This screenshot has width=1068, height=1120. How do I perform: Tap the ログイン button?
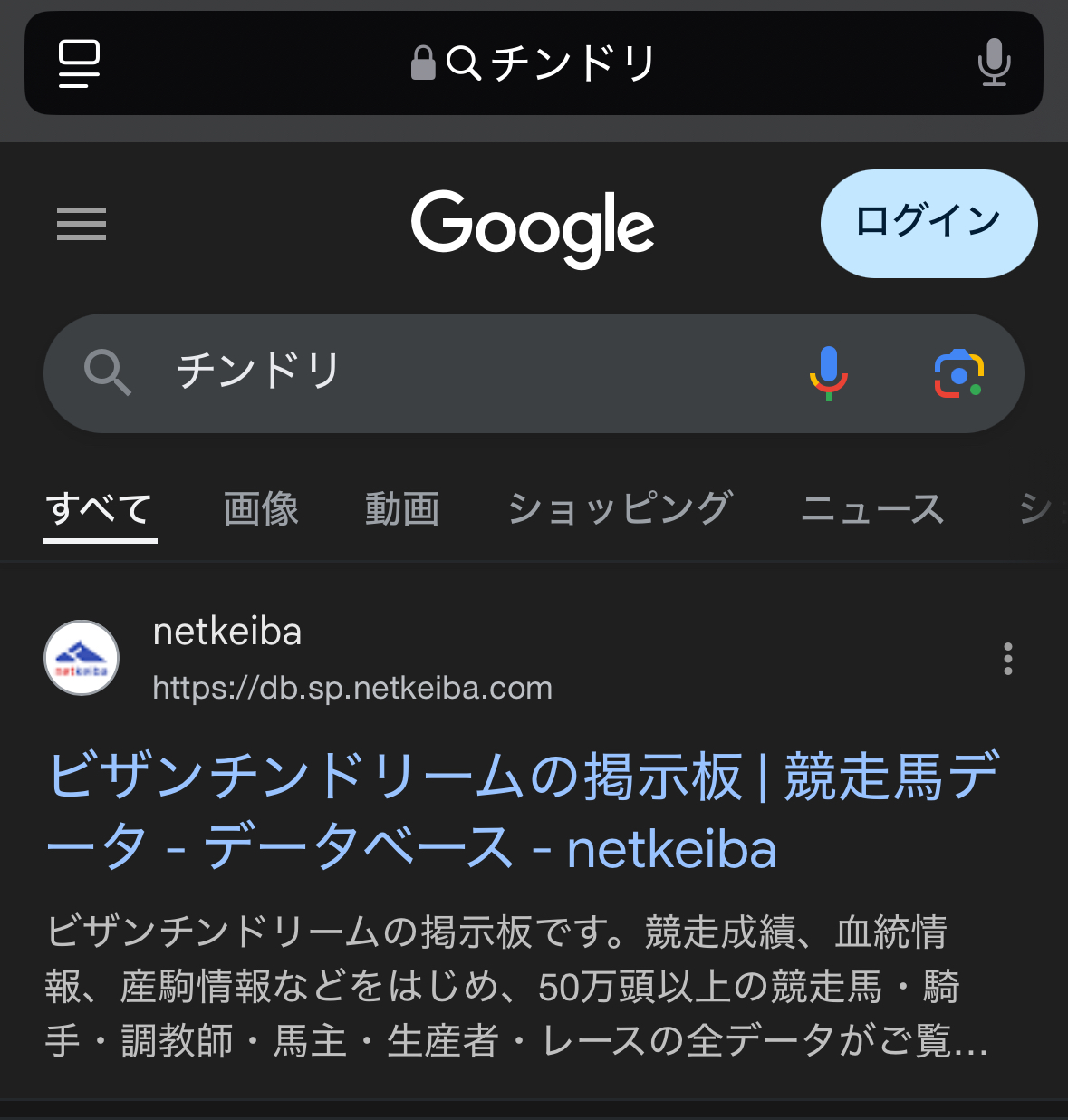(x=928, y=223)
